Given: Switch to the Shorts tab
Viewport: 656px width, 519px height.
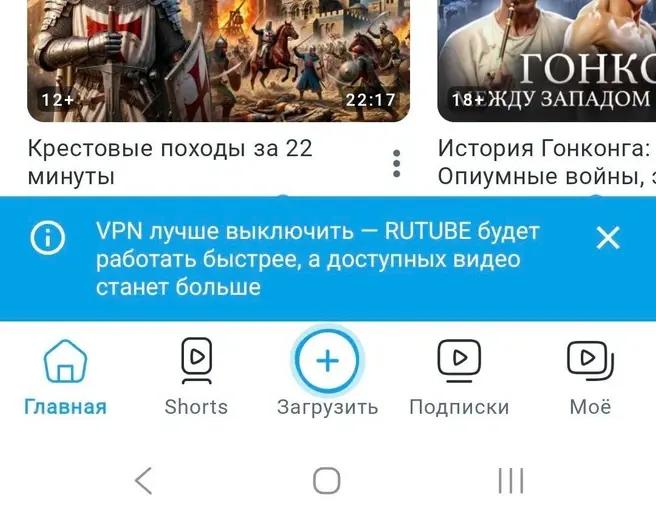Looking at the screenshot, I should coord(196,377).
